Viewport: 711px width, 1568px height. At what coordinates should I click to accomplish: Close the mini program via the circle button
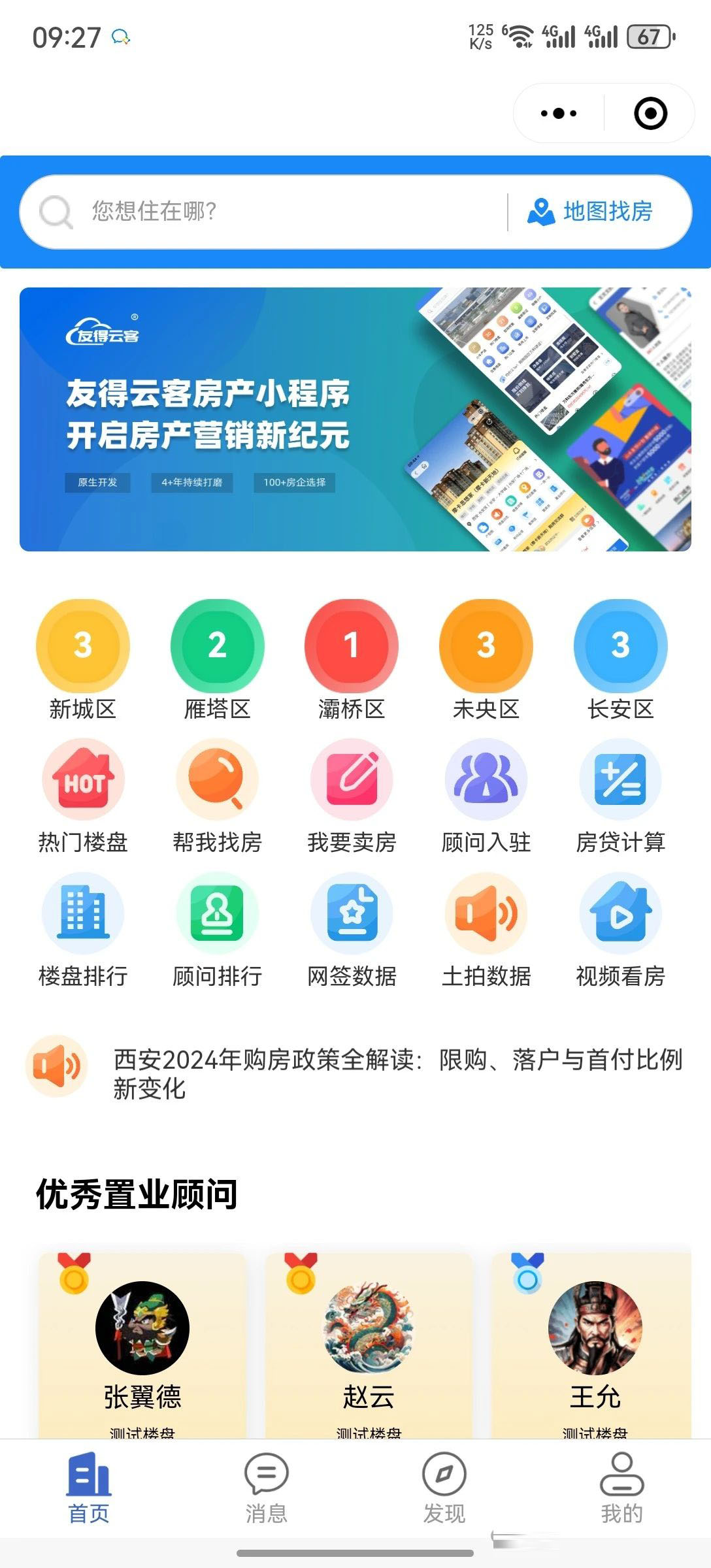tap(650, 113)
